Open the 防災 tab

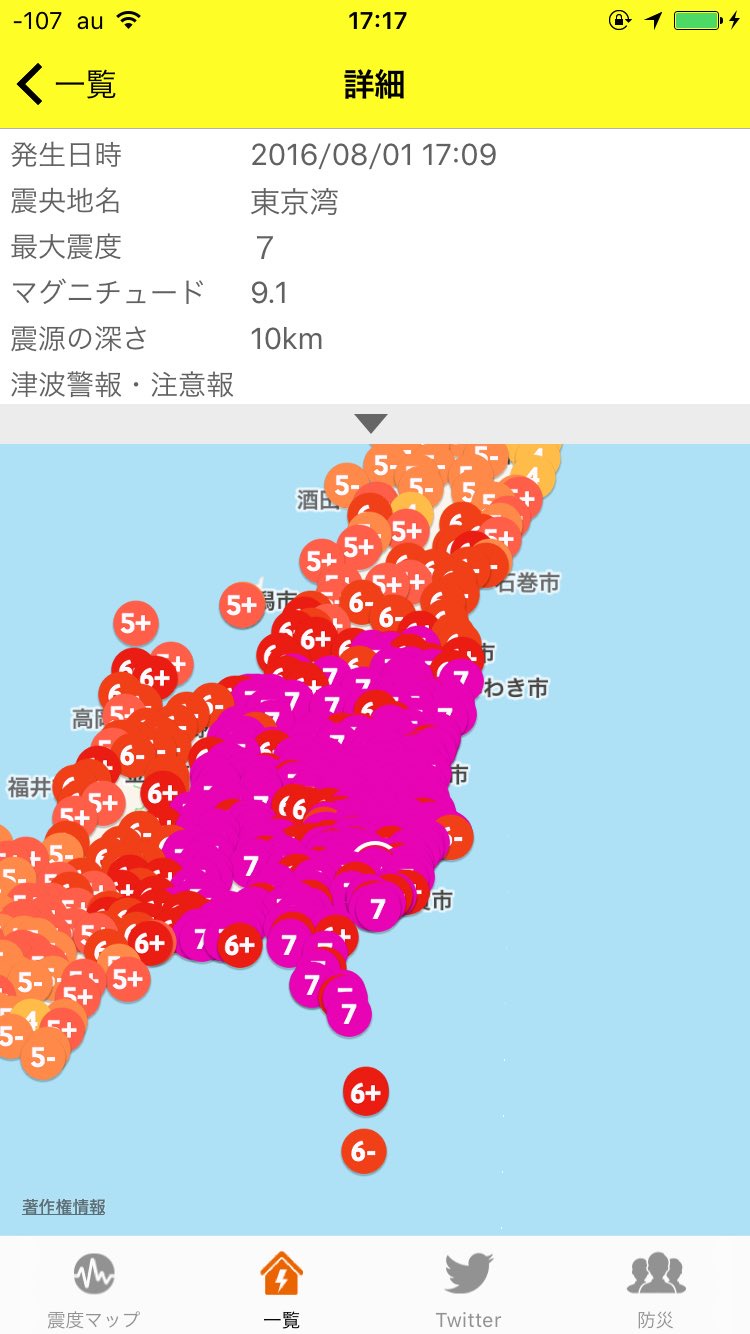pyautogui.click(x=656, y=1288)
